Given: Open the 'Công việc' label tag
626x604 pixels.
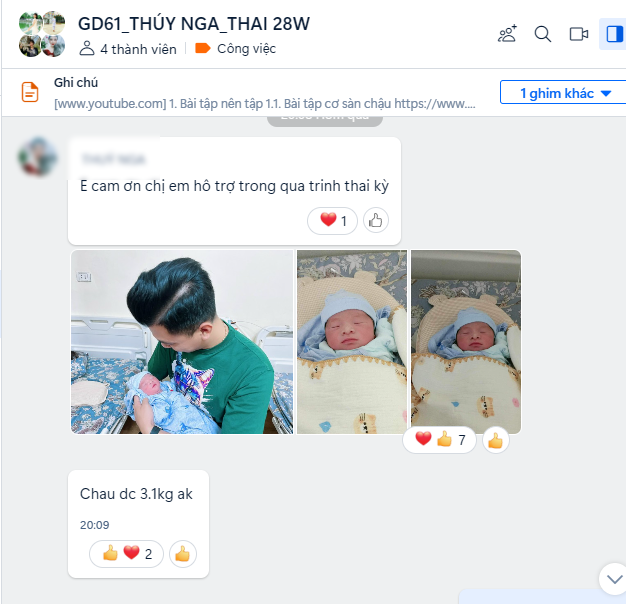Looking at the screenshot, I should 235,49.
